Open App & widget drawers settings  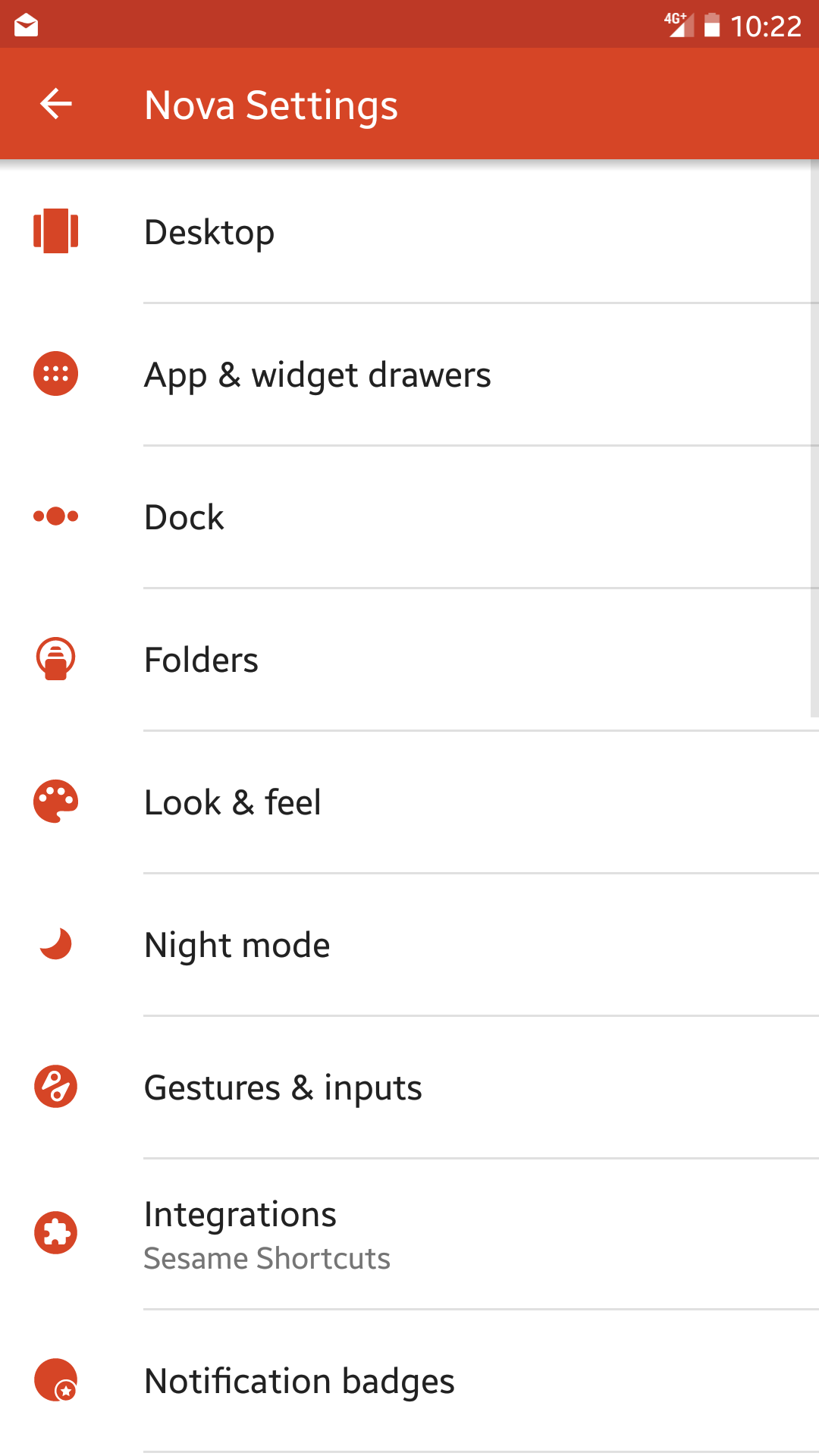(409, 375)
